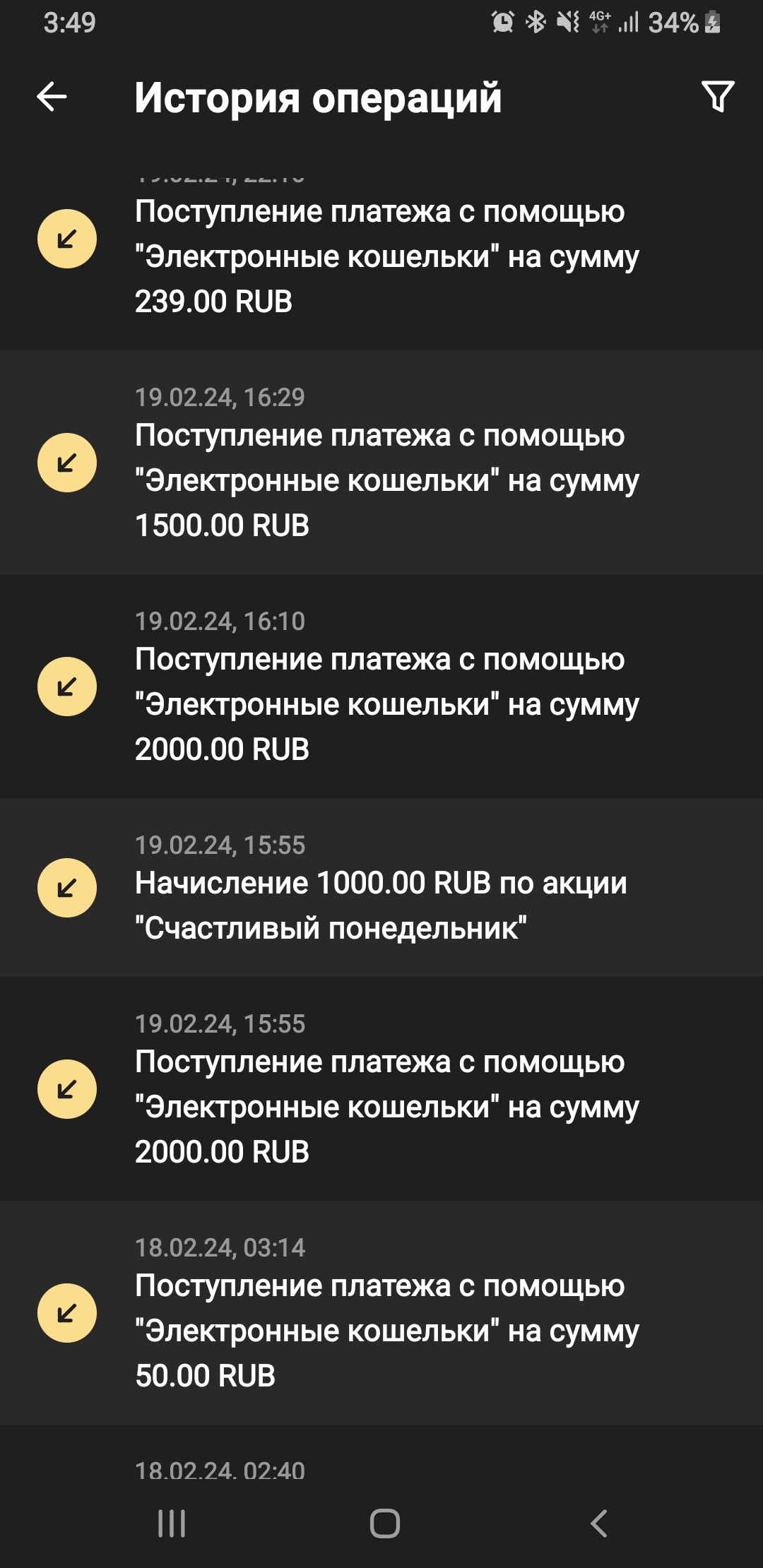The height and width of the screenshot is (1568, 763).
Task: View the "Счастливый понедельник" 1000.00 RUB bonus
Action: pos(381,888)
